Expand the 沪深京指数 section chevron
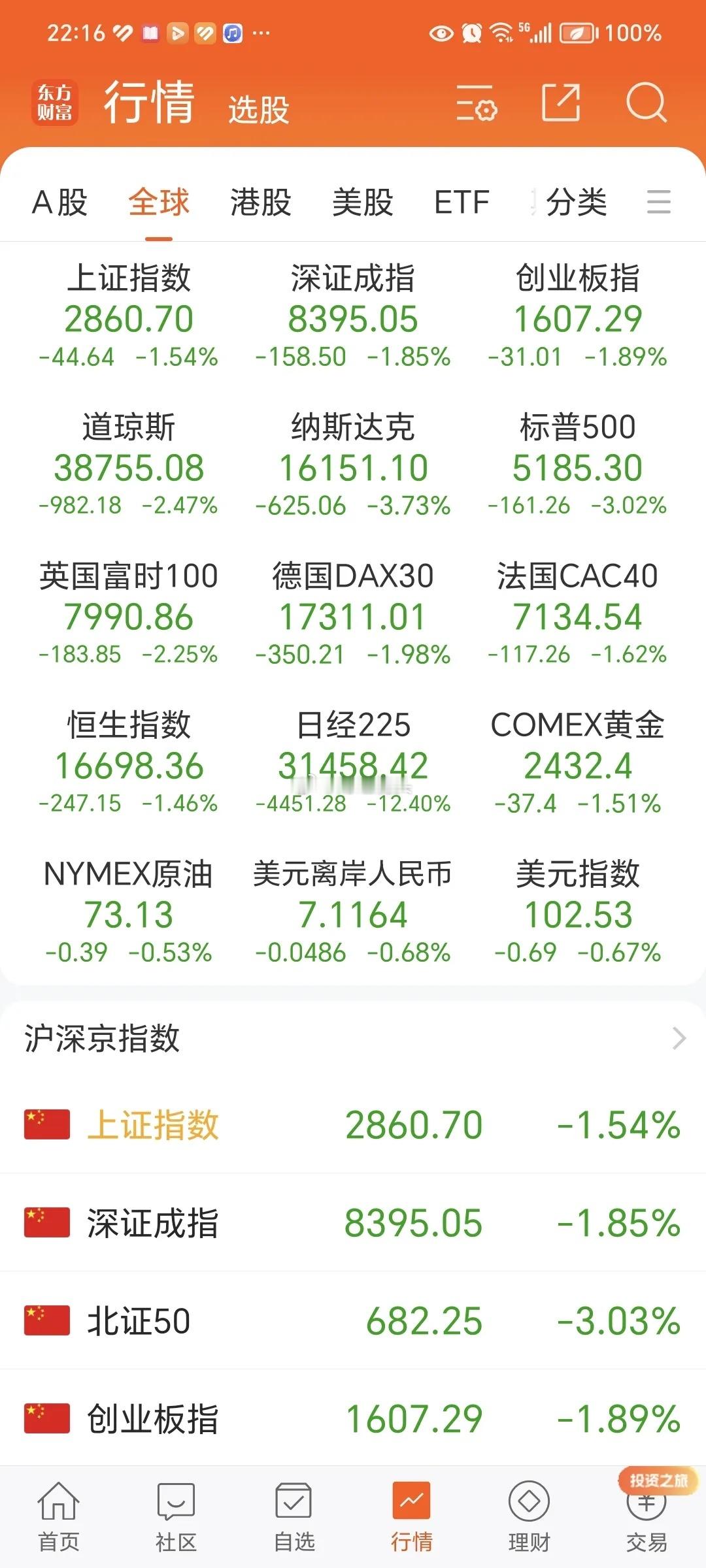This screenshot has width=706, height=1568. tap(679, 1037)
